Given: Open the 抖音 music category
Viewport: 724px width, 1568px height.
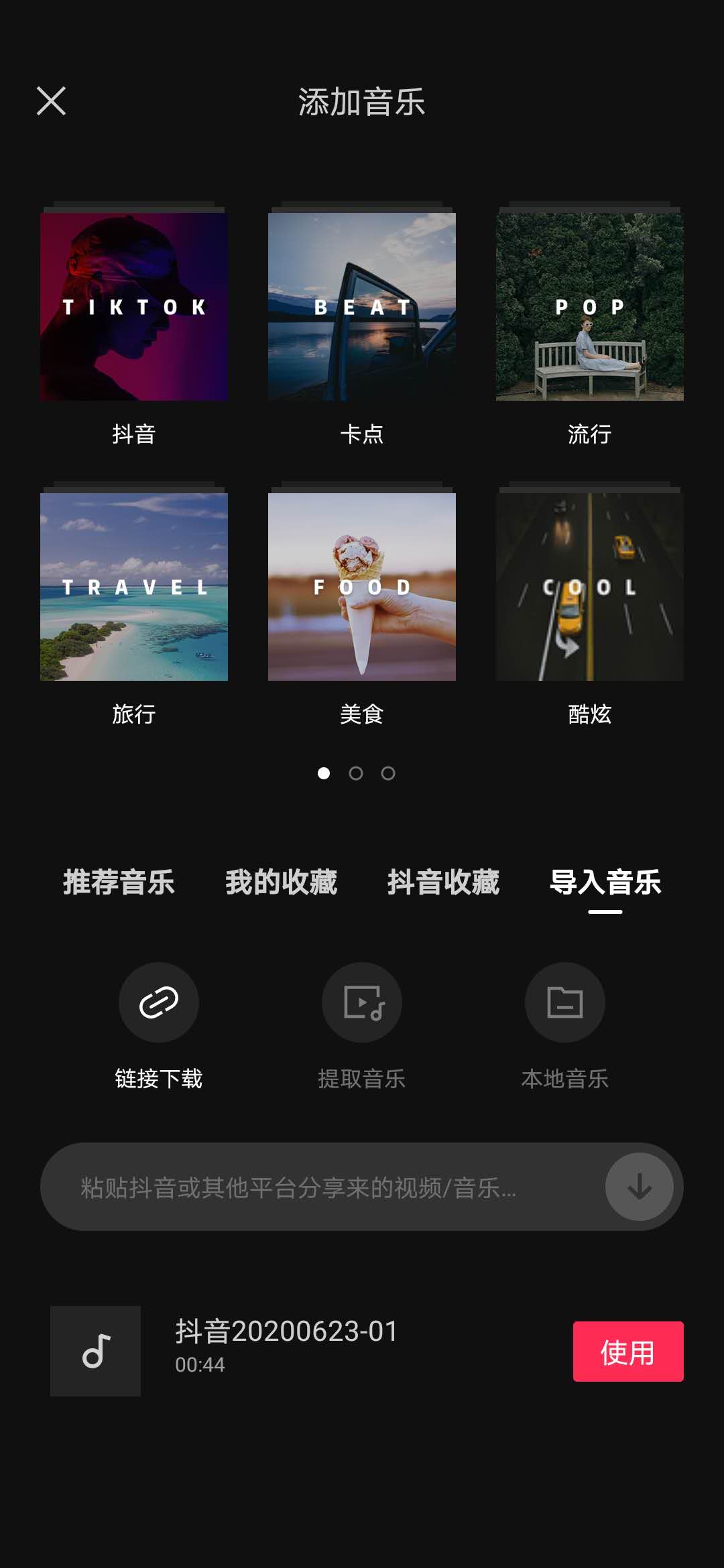Looking at the screenshot, I should [x=134, y=307].
